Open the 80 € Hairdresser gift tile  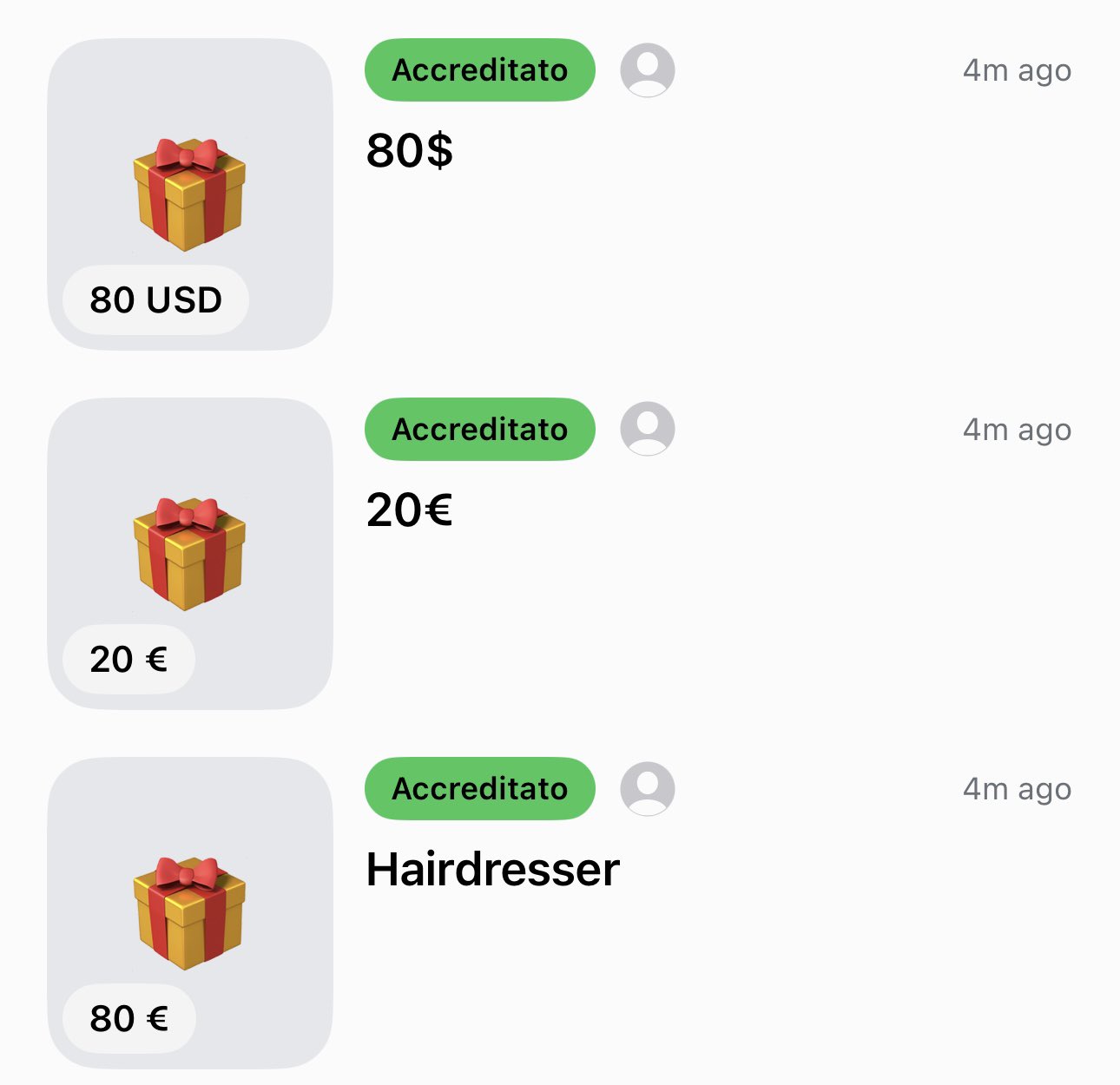coord(189,913)
